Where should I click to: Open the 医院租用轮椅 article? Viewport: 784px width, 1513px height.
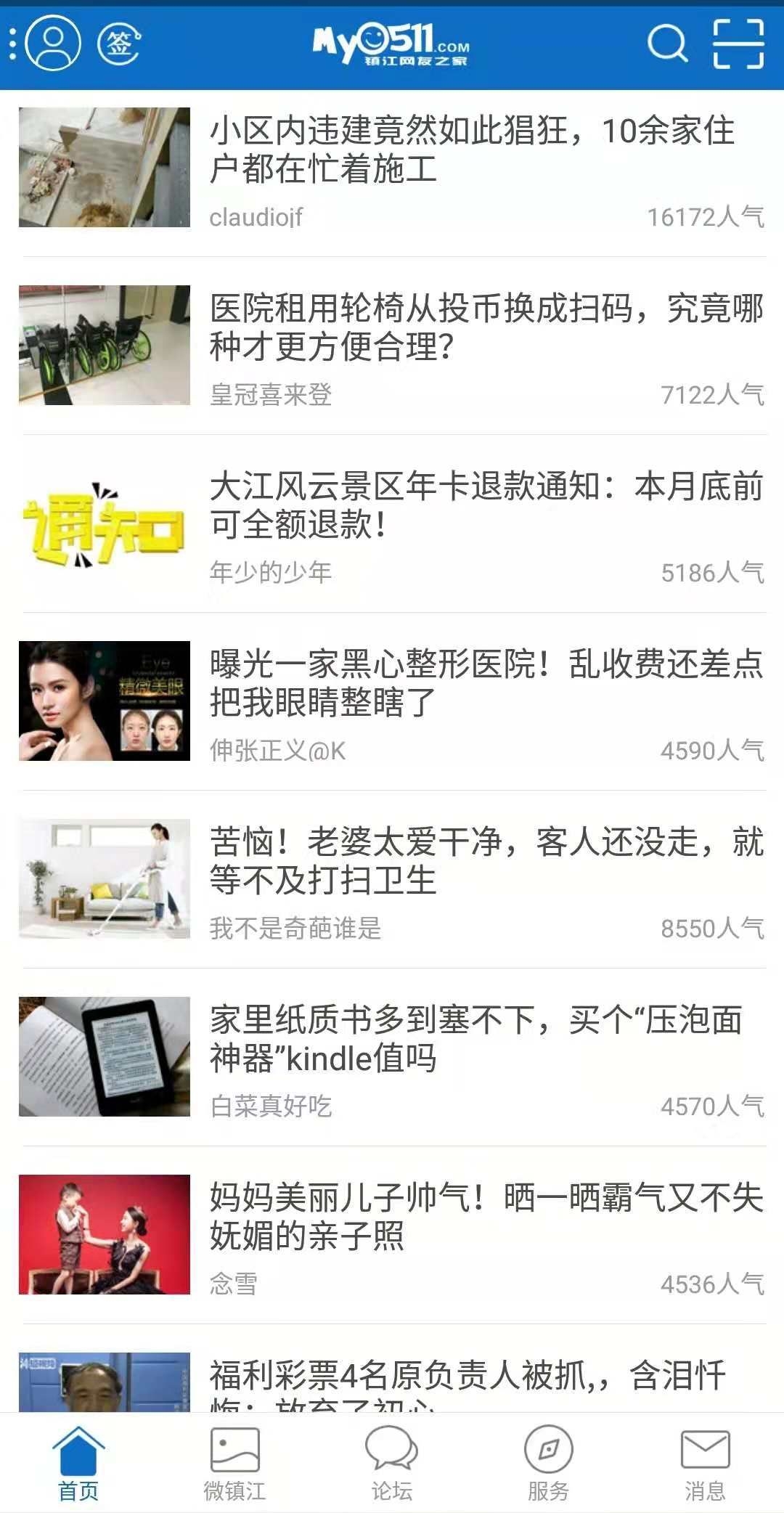[485, 327]
